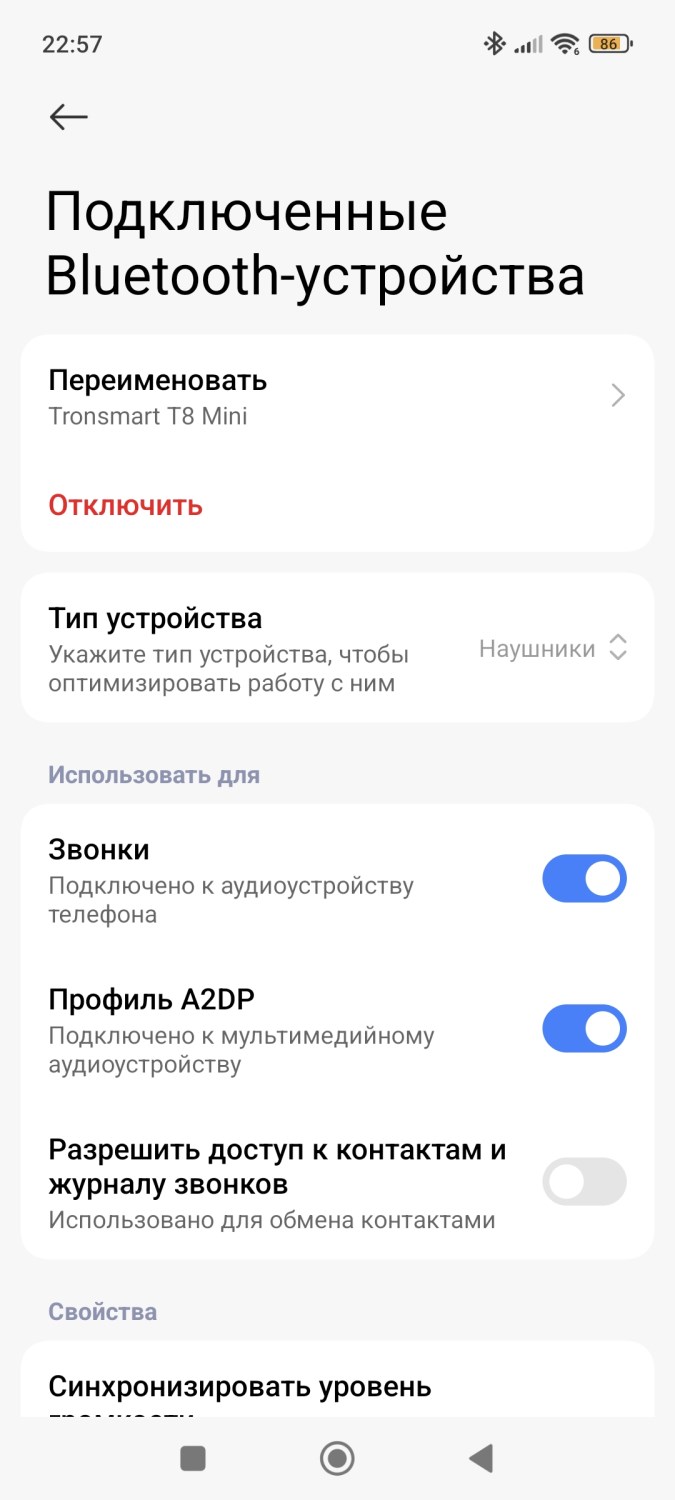
Task: Tap the system home button
Action: [337, 1459]
